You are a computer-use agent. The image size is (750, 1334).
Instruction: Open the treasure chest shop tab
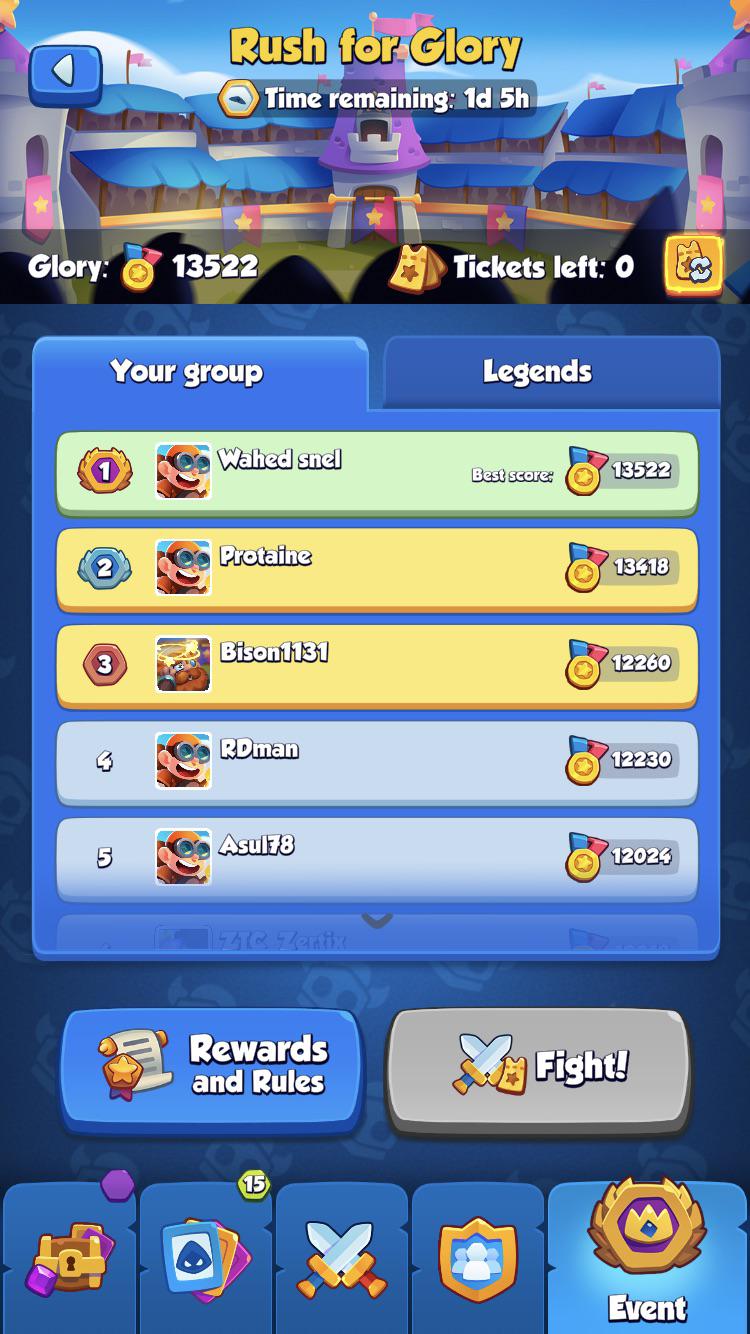70,1260
